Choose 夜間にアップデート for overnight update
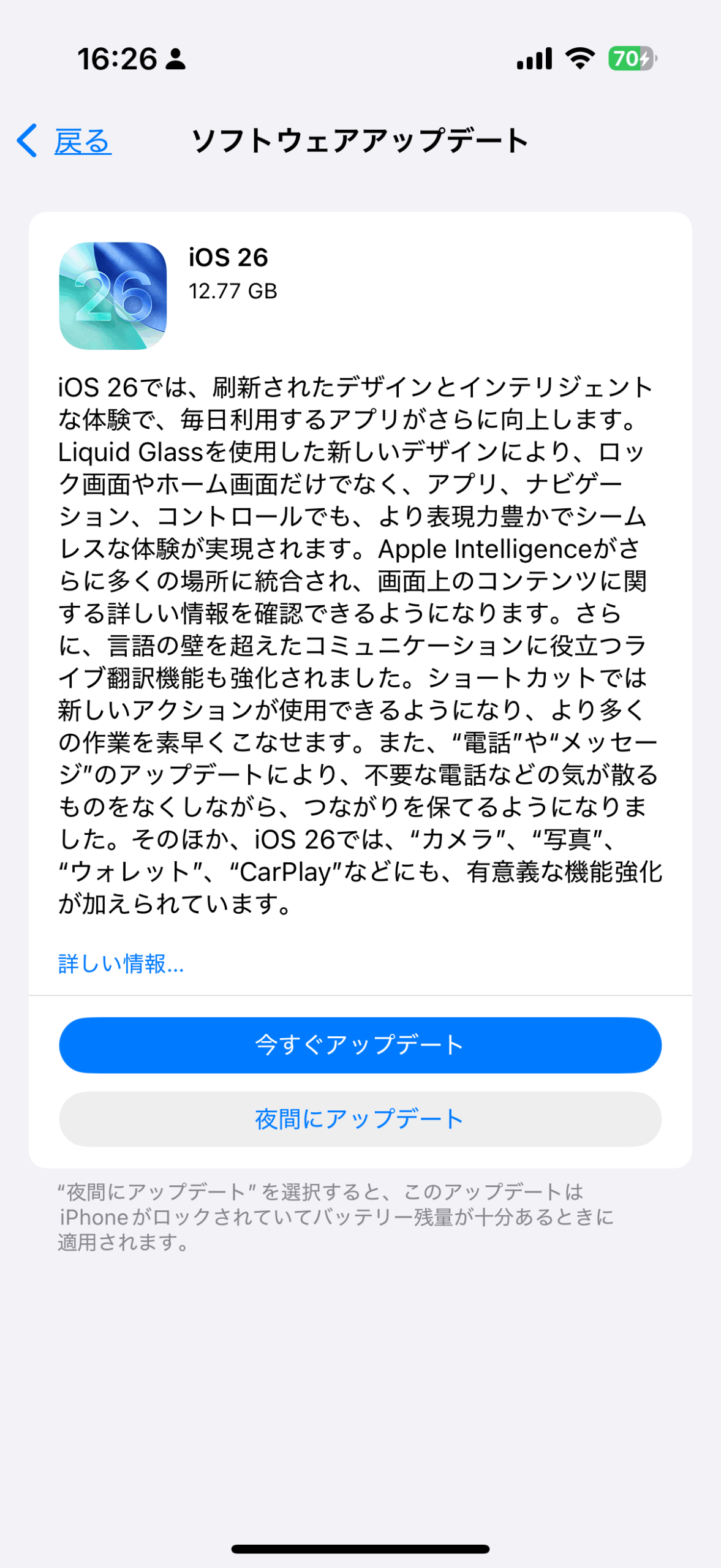Viewport: 721px width, 1568px height. [x=360, y=1119]
